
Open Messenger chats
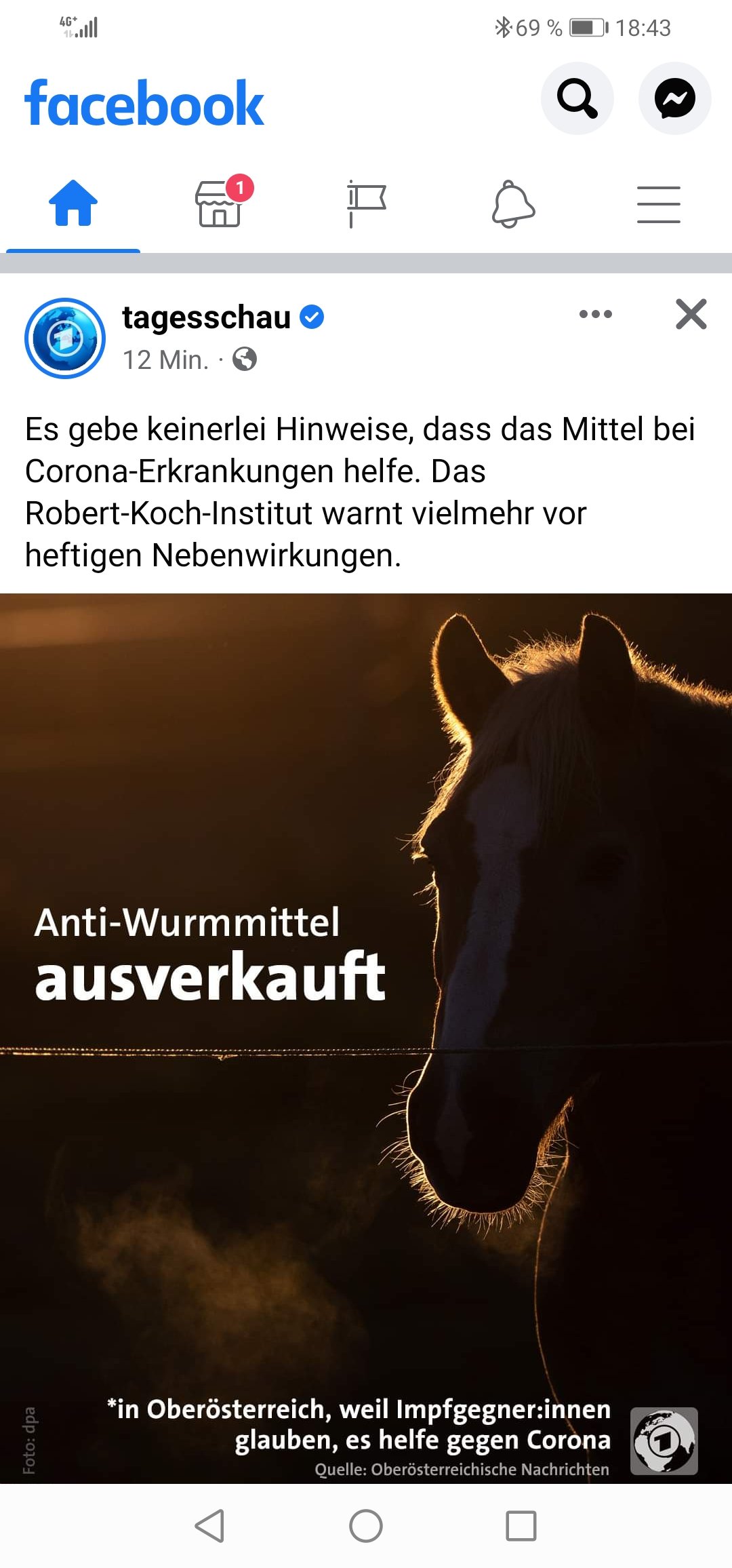pos(674,98)
